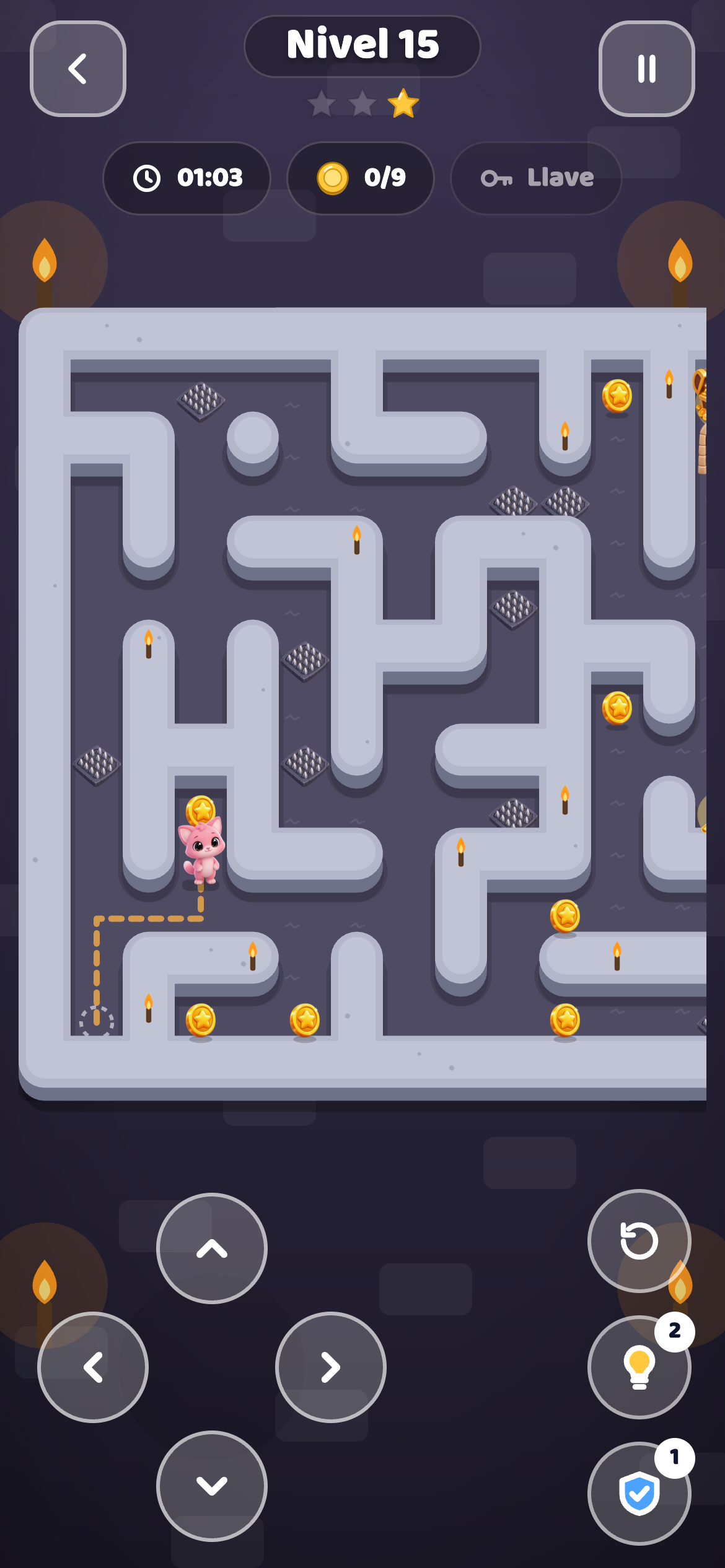Tap the left arrow control
The width and height of the screenshot is (725, 1568).
(x=93, y=1367)
